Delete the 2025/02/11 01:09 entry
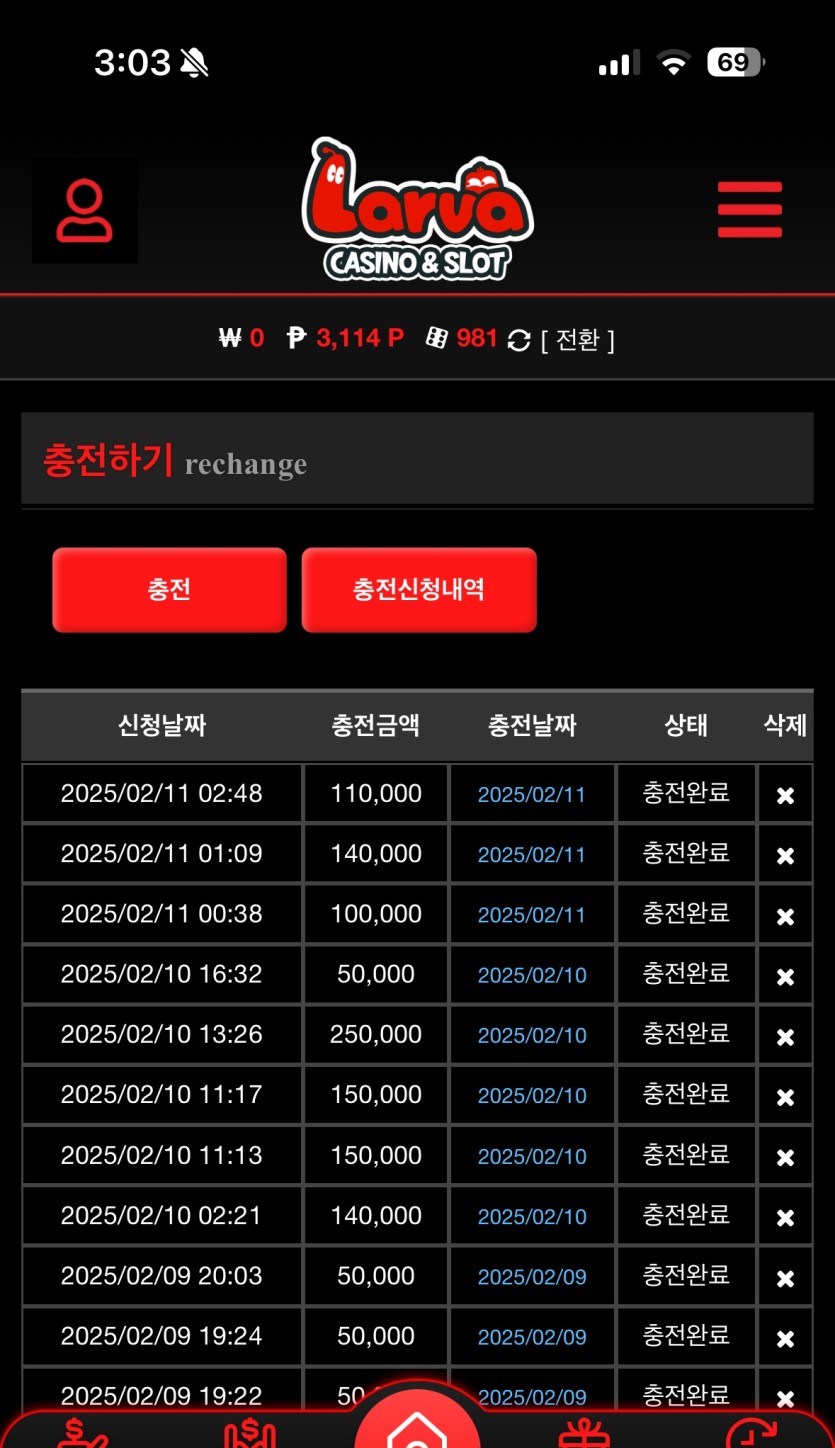The height and width of the screenshot is (1448, 835). (x=785, y=855)
